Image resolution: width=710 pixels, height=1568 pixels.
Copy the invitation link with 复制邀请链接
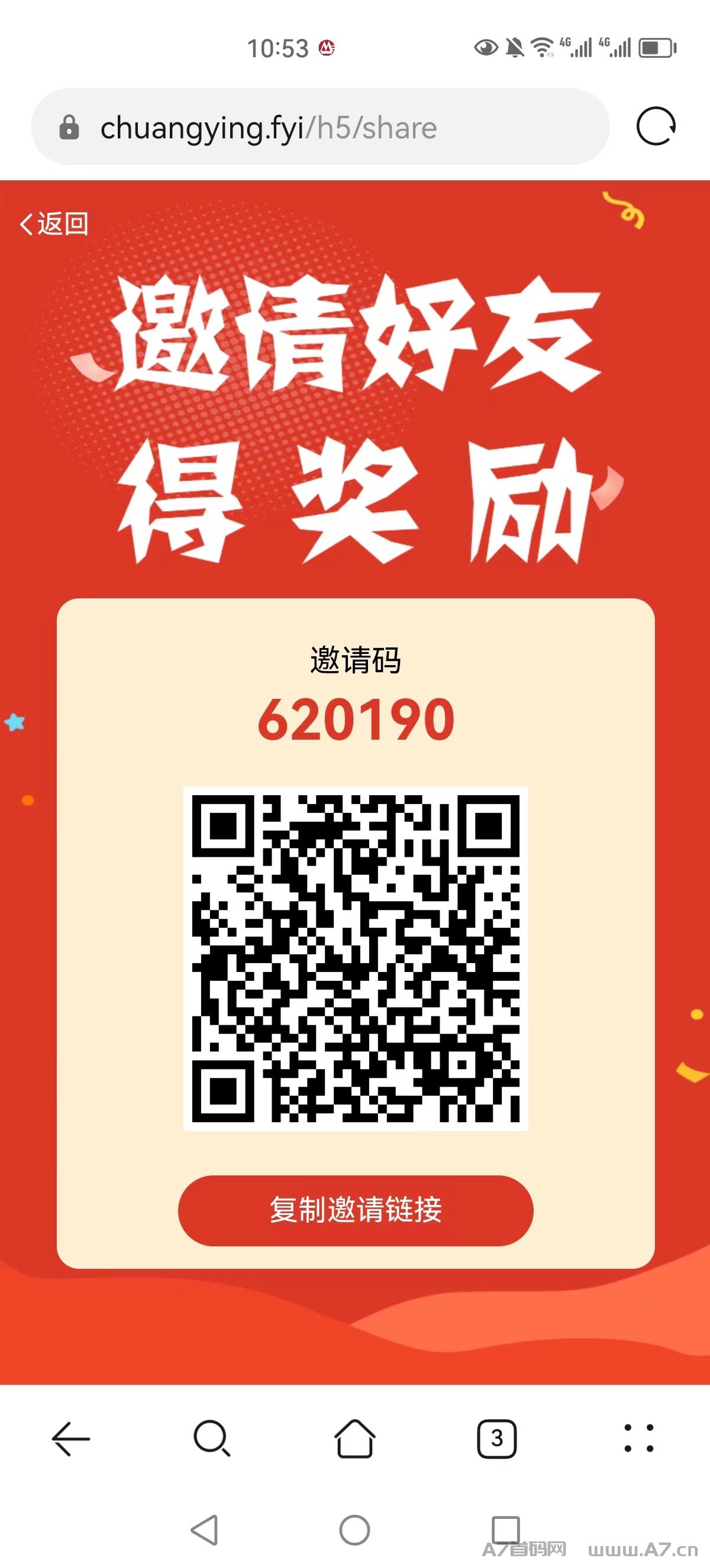click(356, 1210)
